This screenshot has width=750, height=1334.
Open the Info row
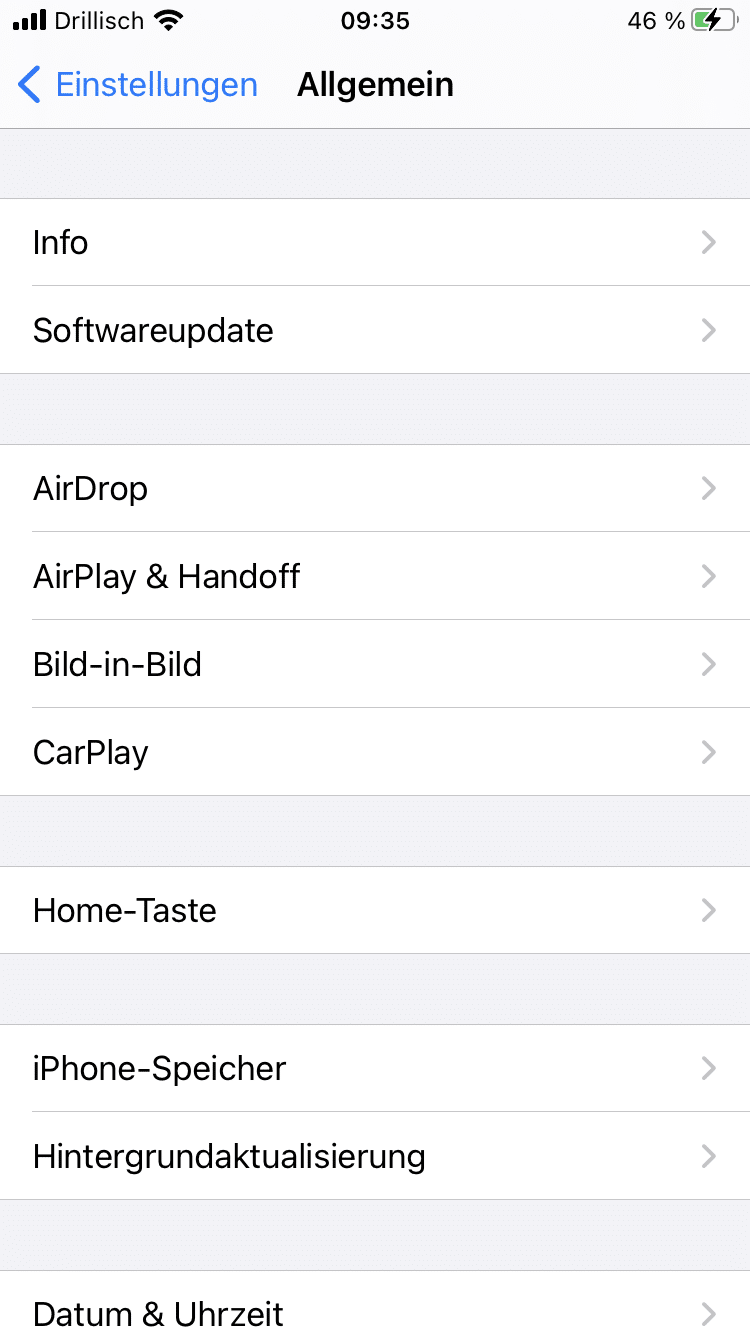375,243
